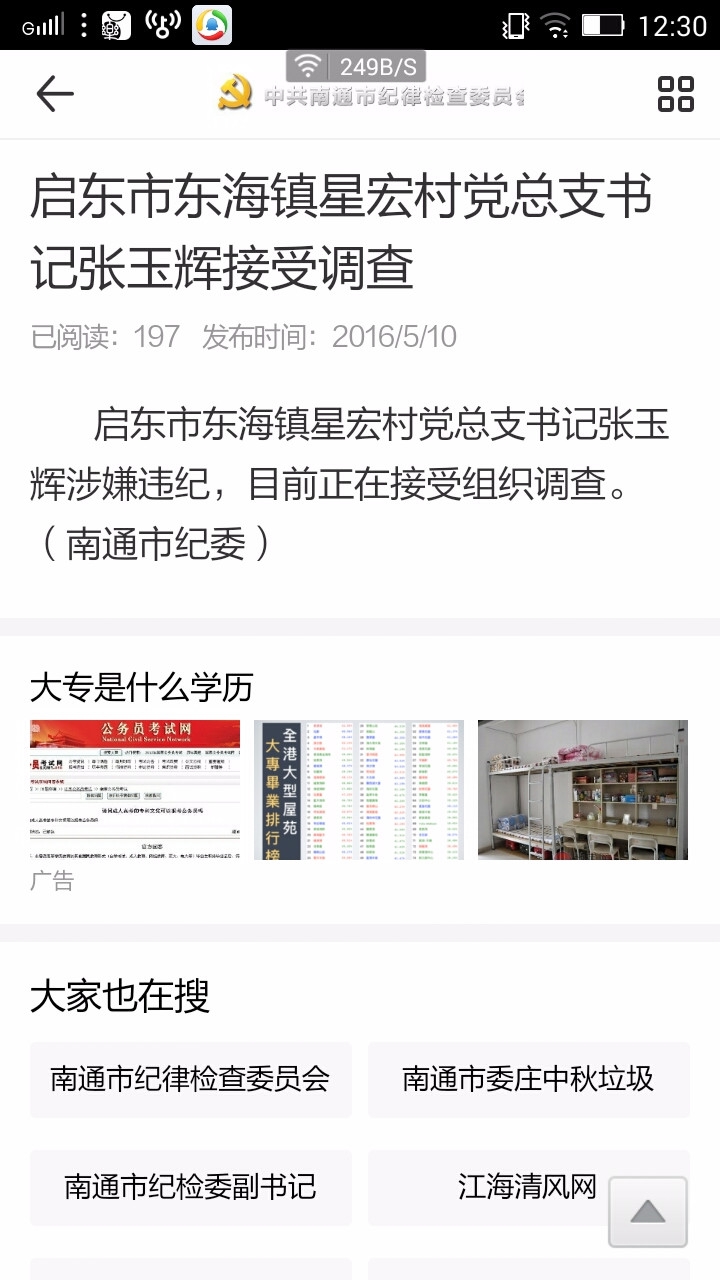
Task: Open the four-square grid menu
Action: [x=675, y=94]
